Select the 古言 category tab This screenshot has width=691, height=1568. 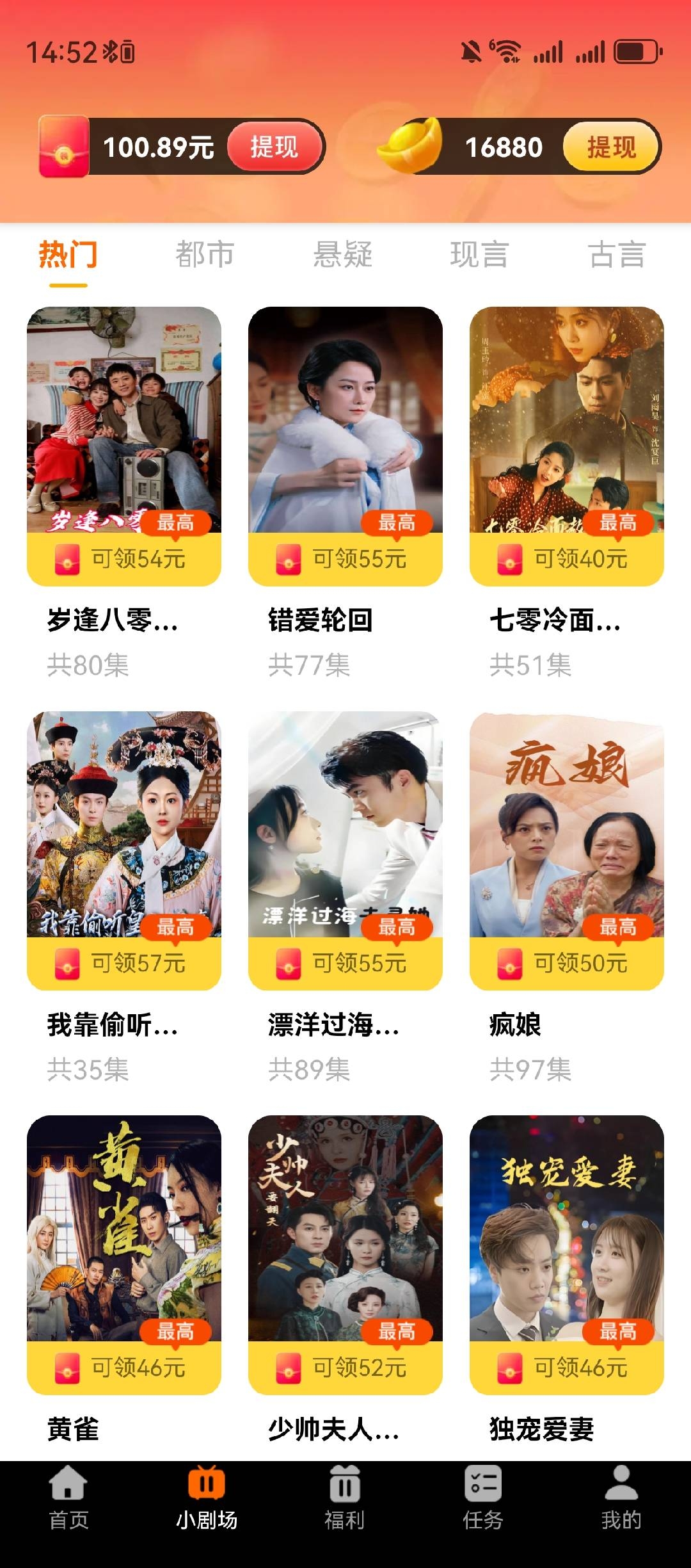[x=617, y=255]
